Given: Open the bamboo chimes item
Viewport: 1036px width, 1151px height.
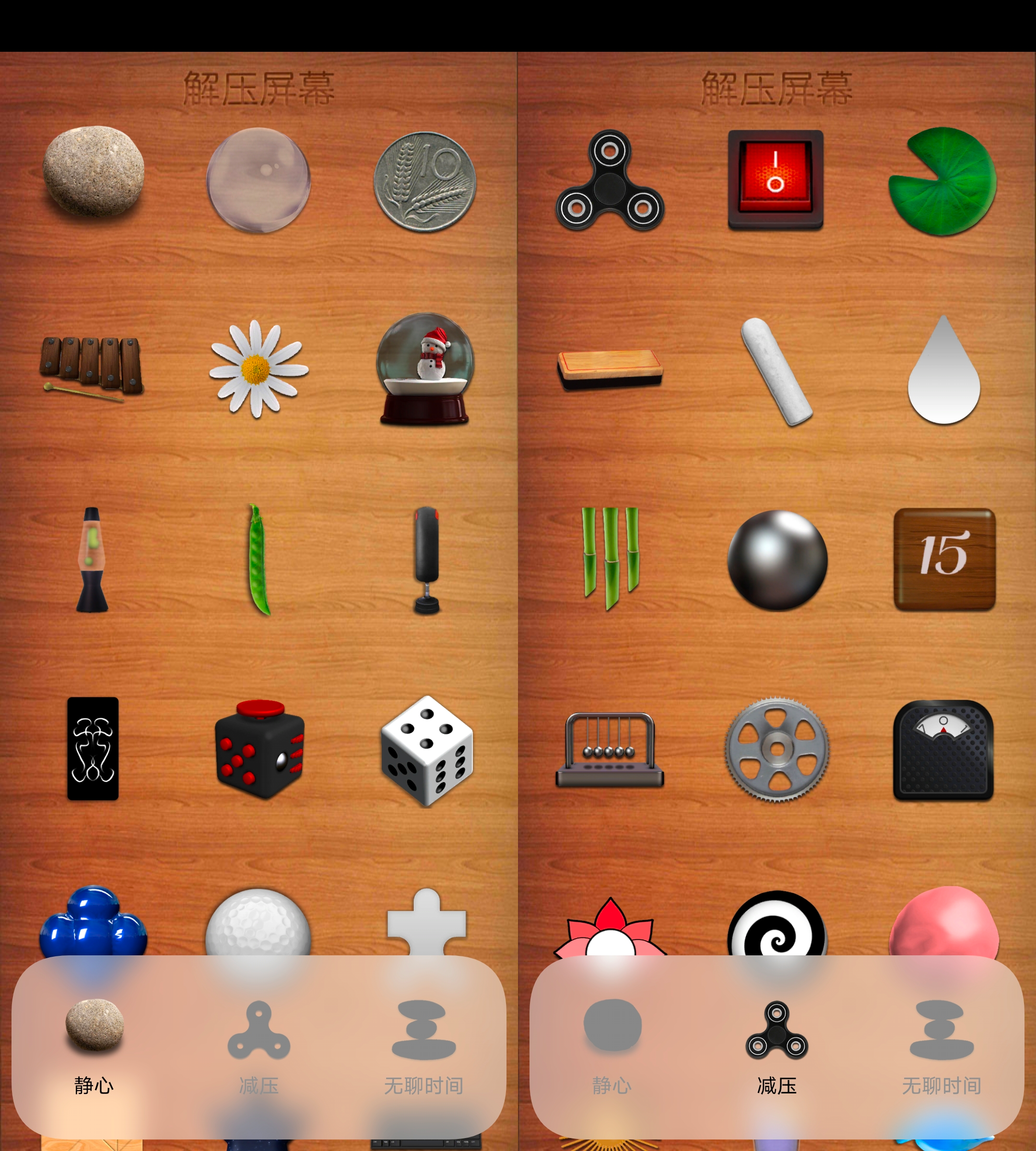Looking at the screenshot, I should point(610,557).
